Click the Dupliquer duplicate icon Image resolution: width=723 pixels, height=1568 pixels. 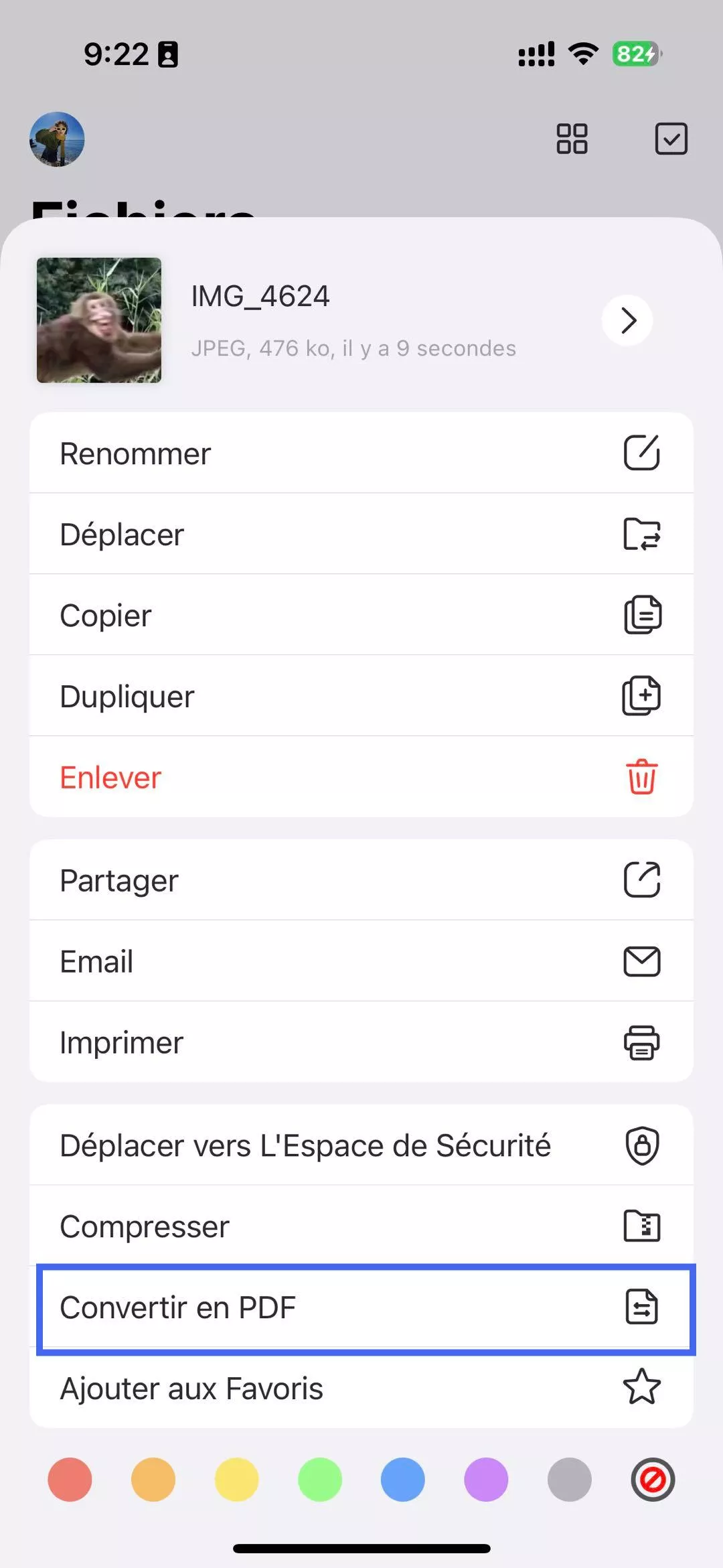pyautogui.click(x=641, y=695)
